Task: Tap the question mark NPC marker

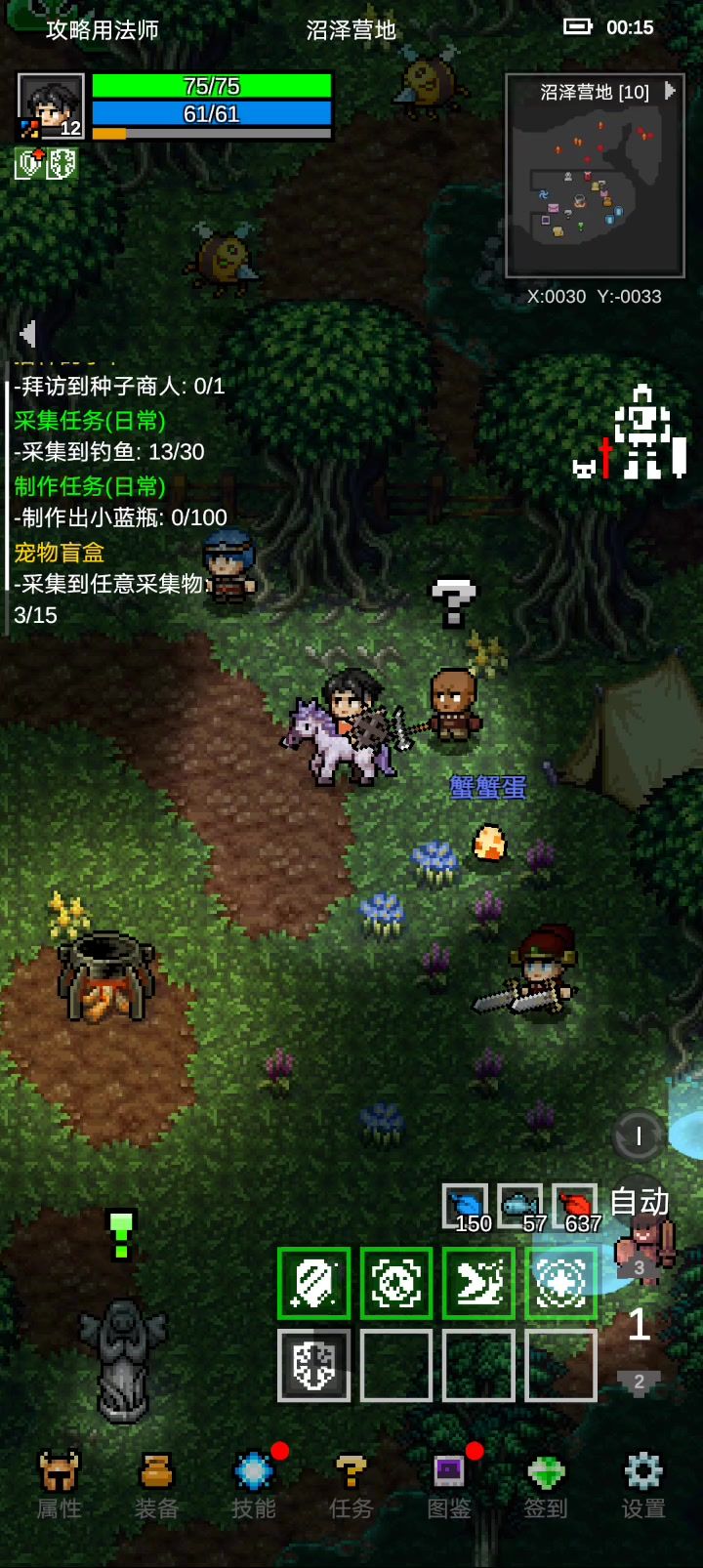Action: pos(453,602)
